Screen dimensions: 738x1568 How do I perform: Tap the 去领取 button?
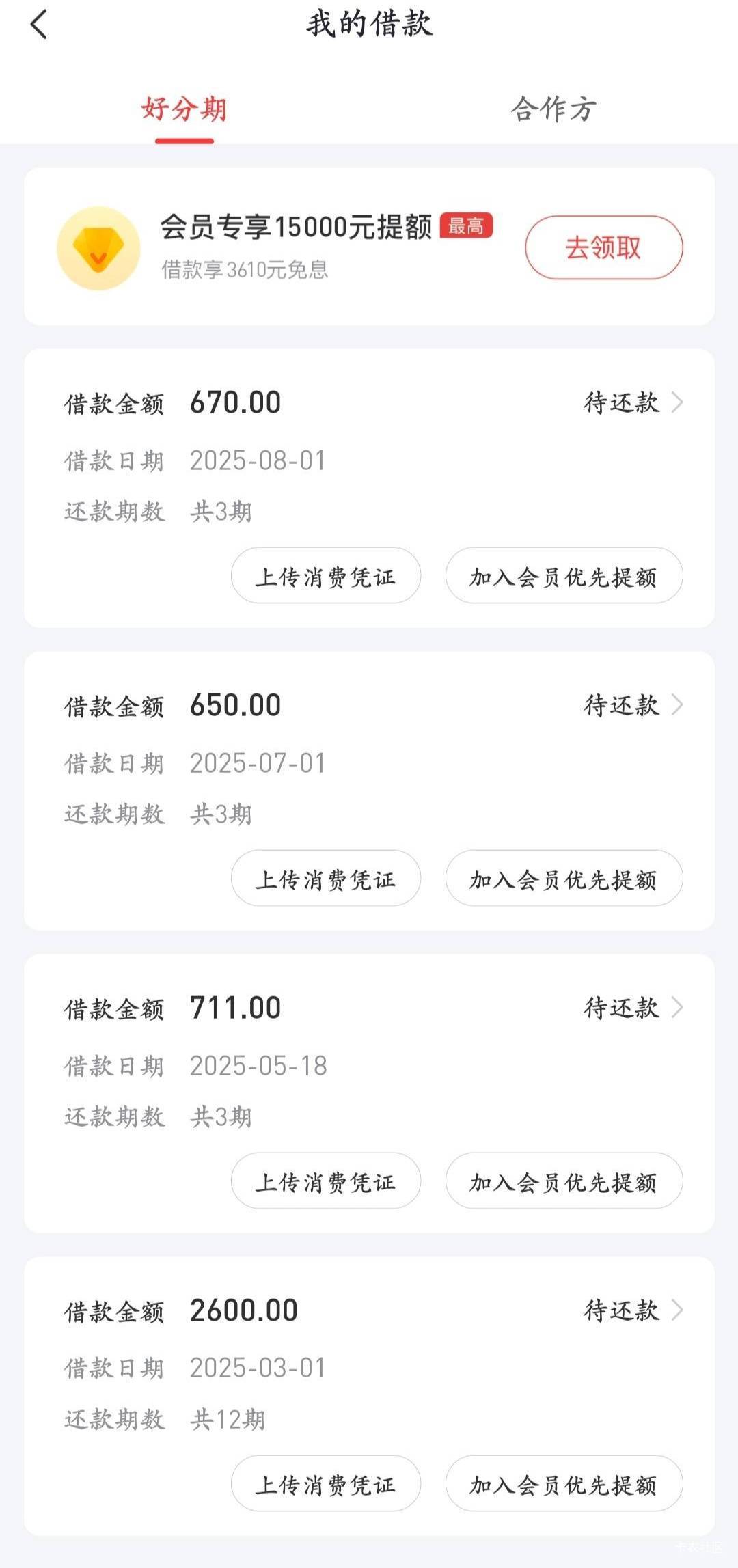[x=604, y=247]
